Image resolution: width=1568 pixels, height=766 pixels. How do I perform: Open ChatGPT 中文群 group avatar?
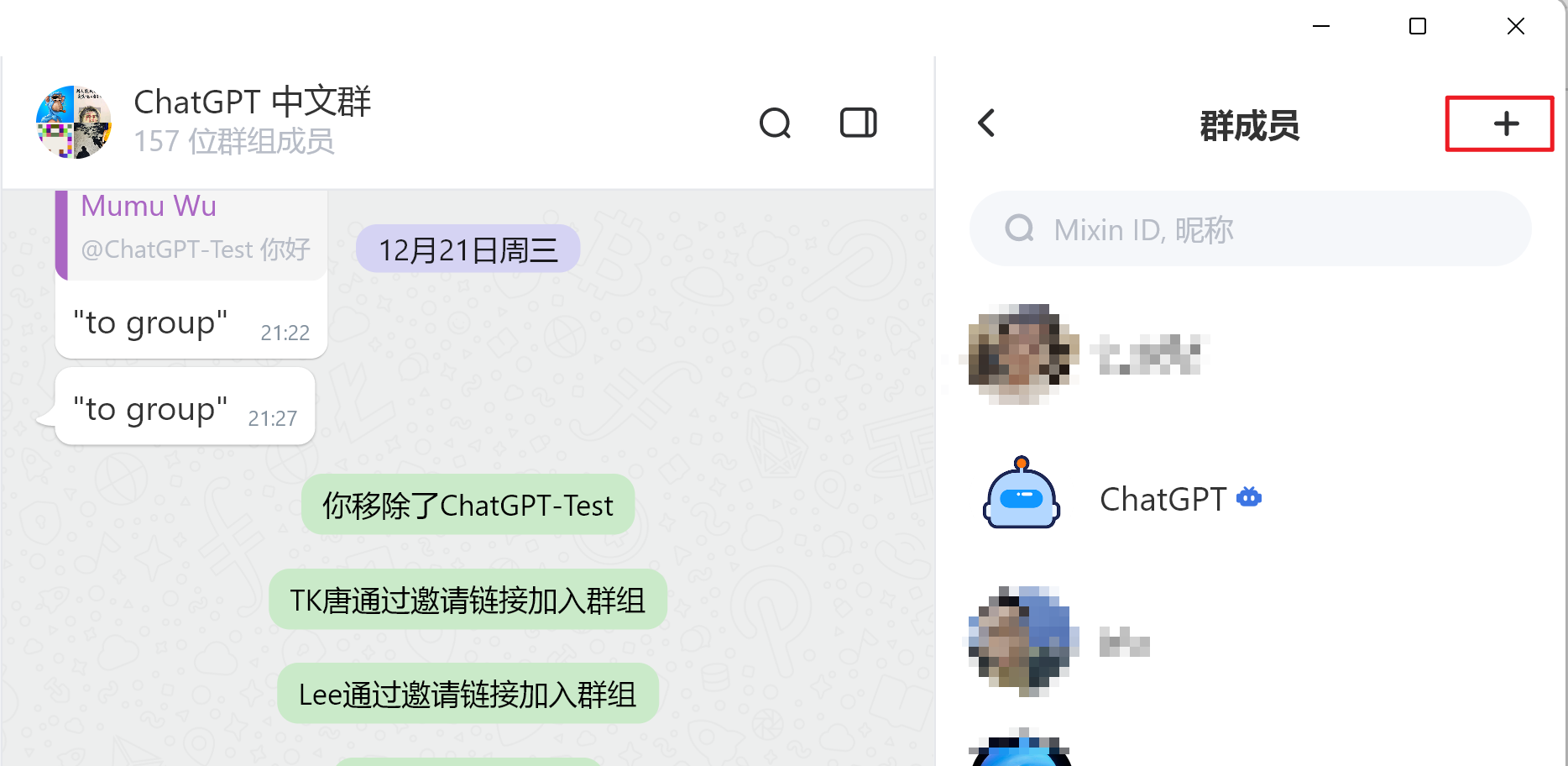(x=74, y=123)
